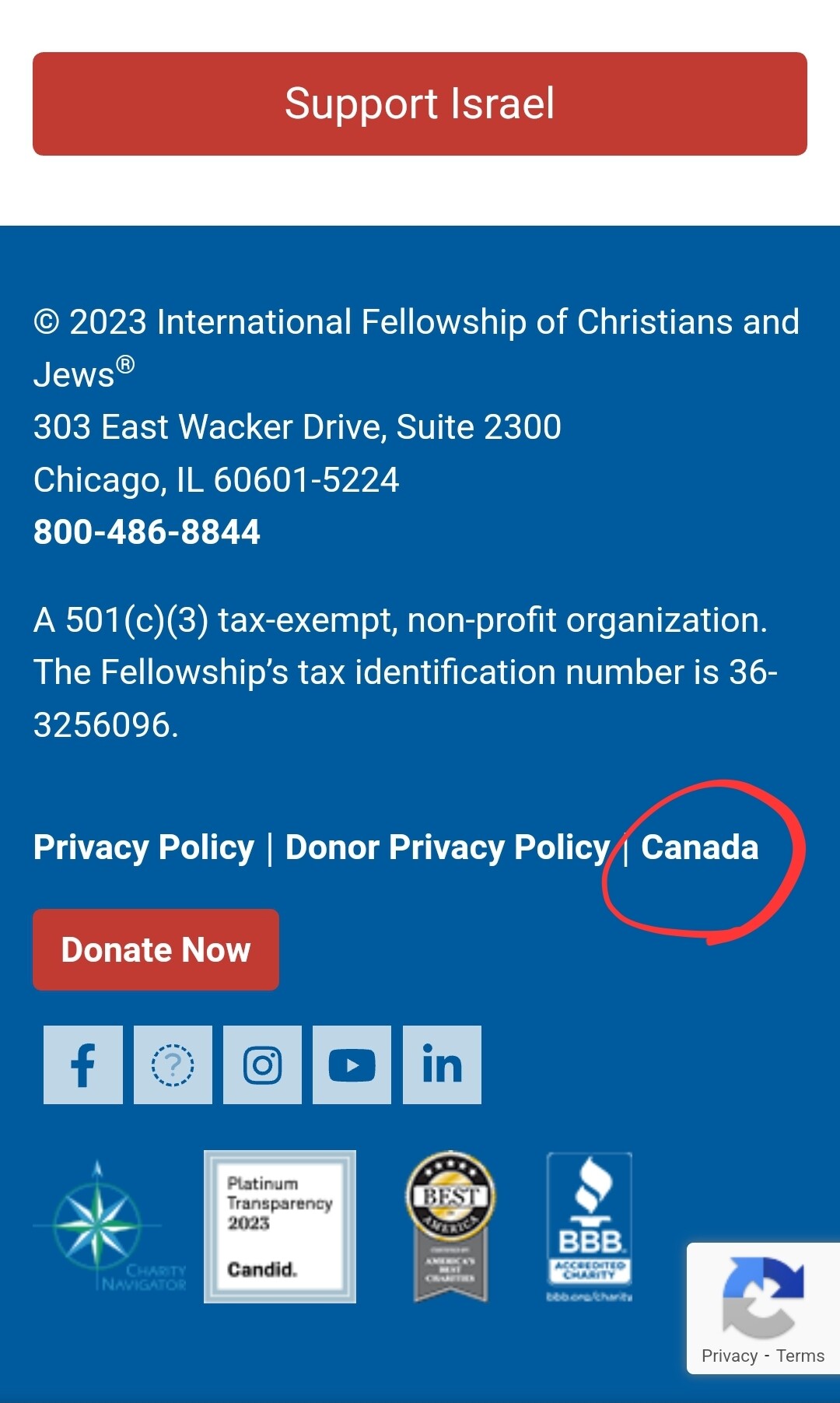Call the phone number 800-486-8844
Image resolution: width=840 pixels, height=1403 pixels.
coord(147,532)
